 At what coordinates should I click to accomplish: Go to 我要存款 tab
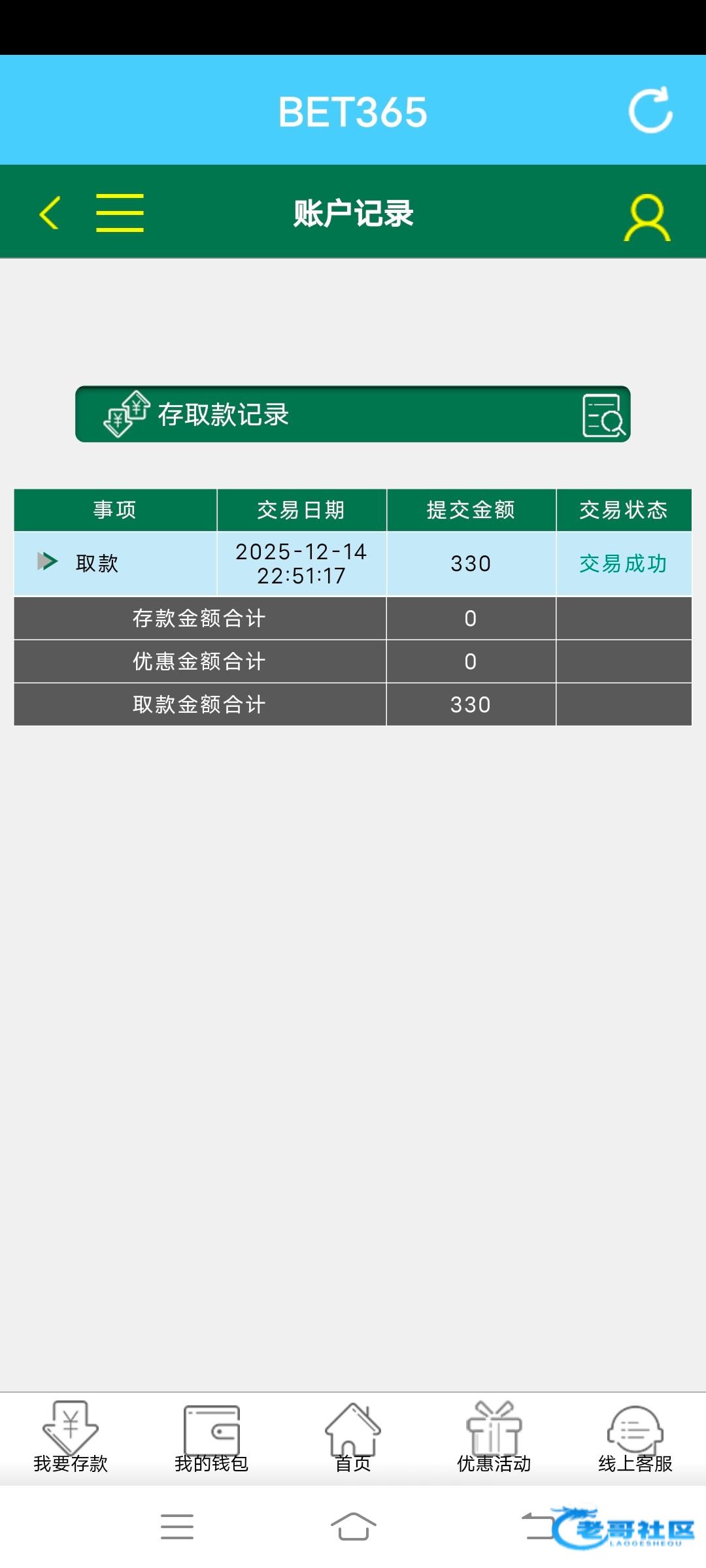pos(71,1437)
